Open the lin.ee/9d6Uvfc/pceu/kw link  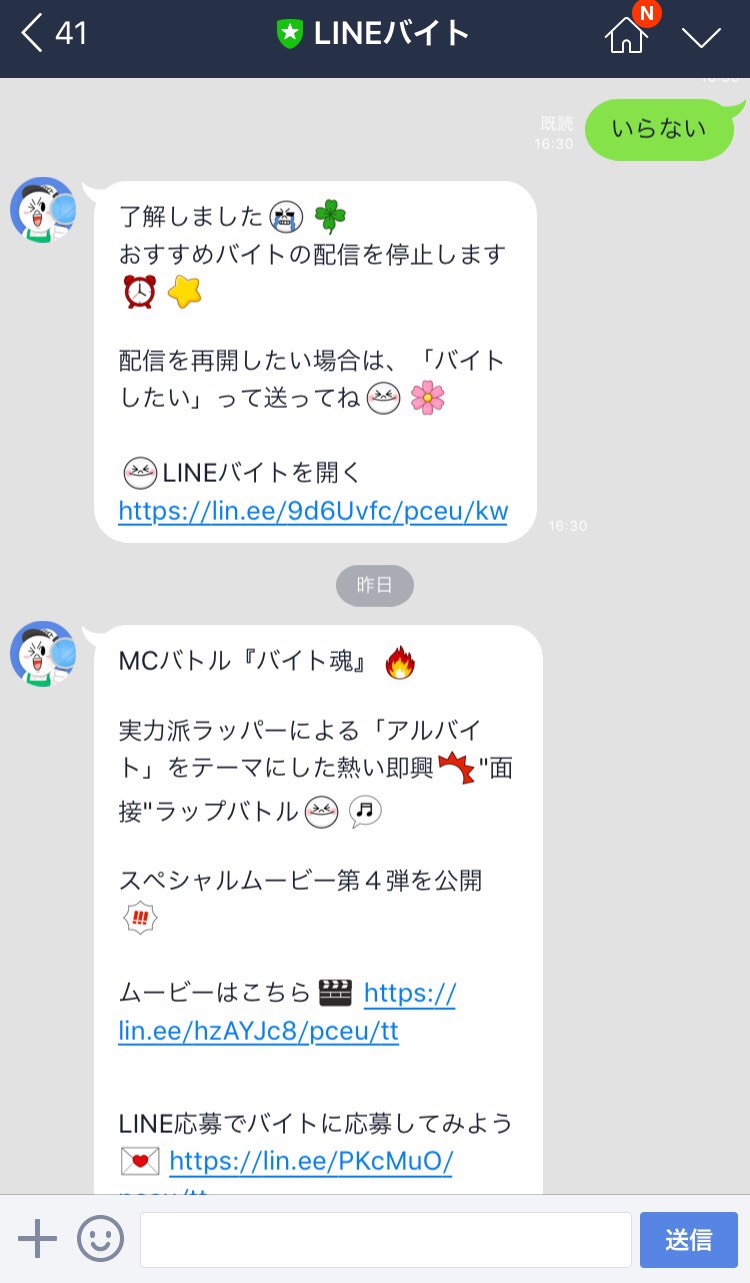point(313,512)
